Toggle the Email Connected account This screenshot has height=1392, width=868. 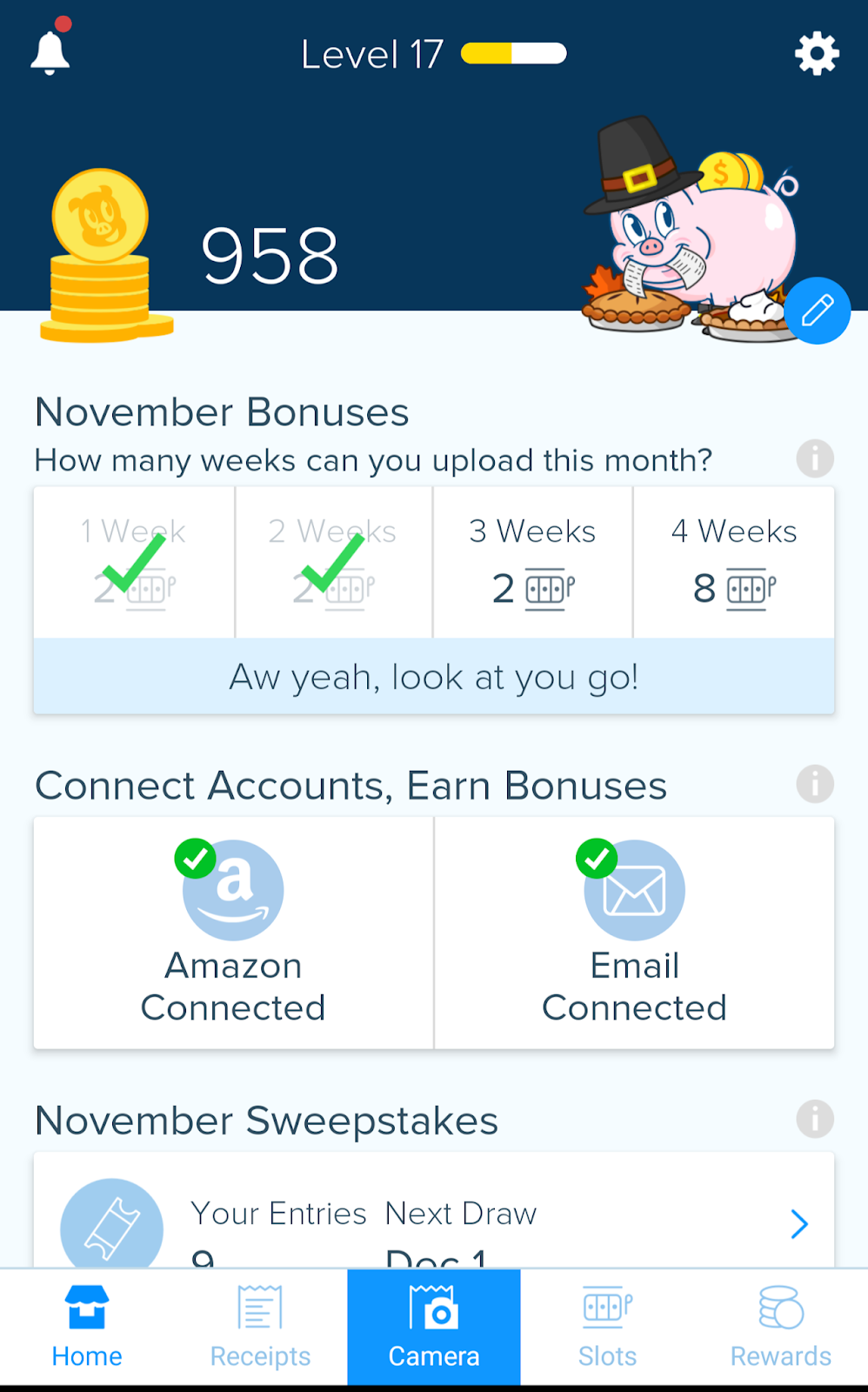pos(634,890)
